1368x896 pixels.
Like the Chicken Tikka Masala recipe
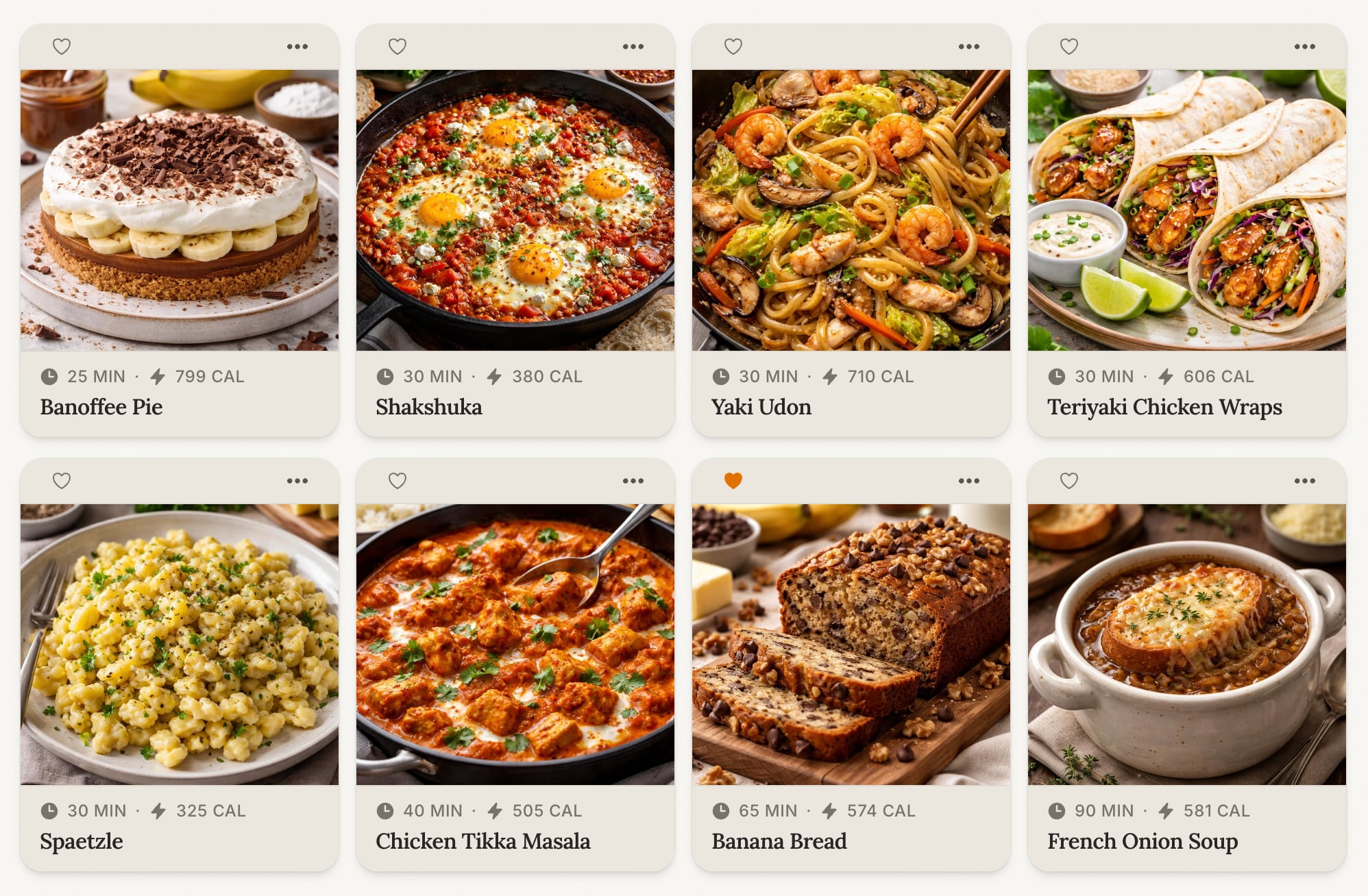click(x=398, y=481)
